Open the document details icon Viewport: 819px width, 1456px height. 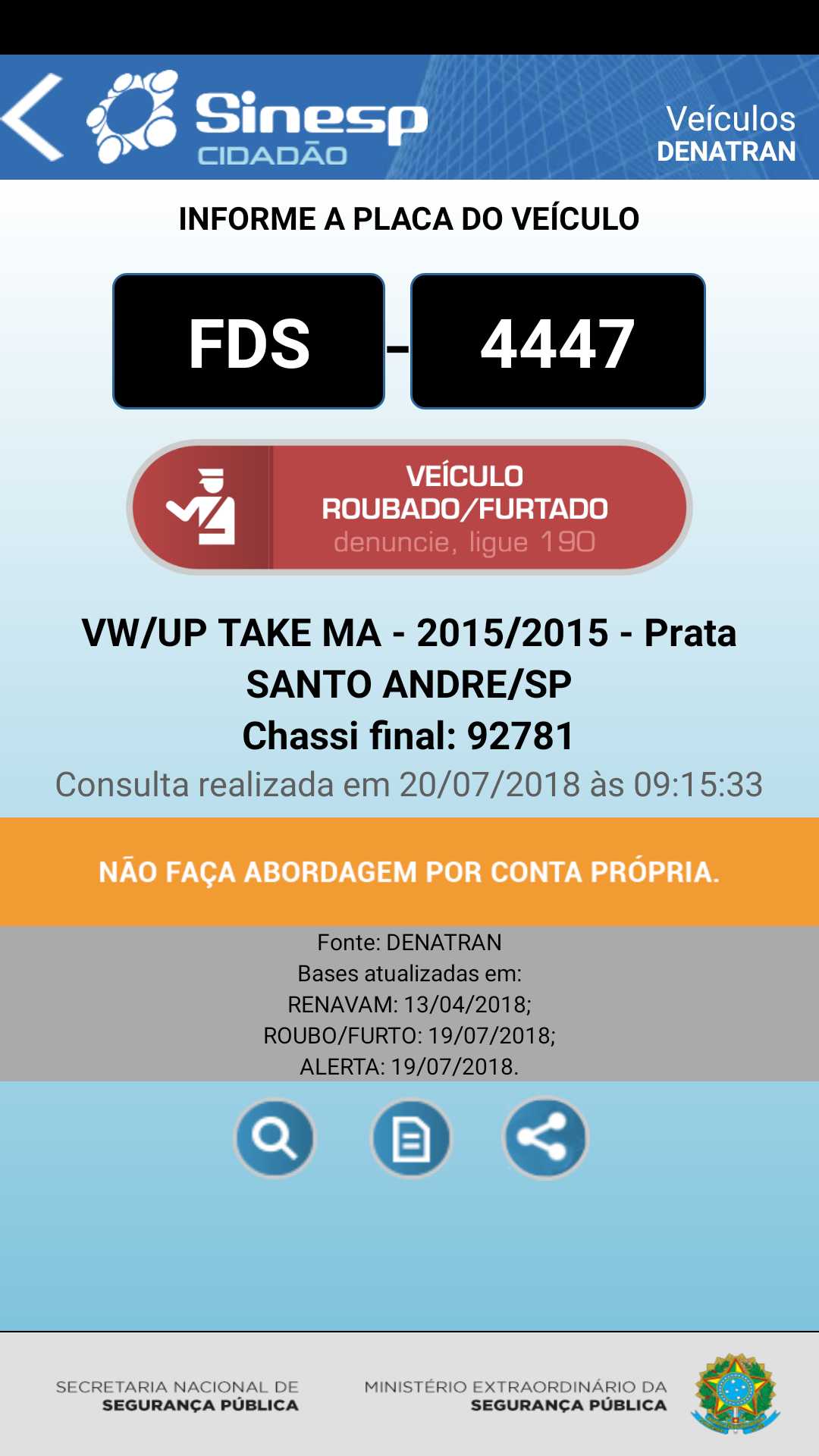click(410, 1137)
